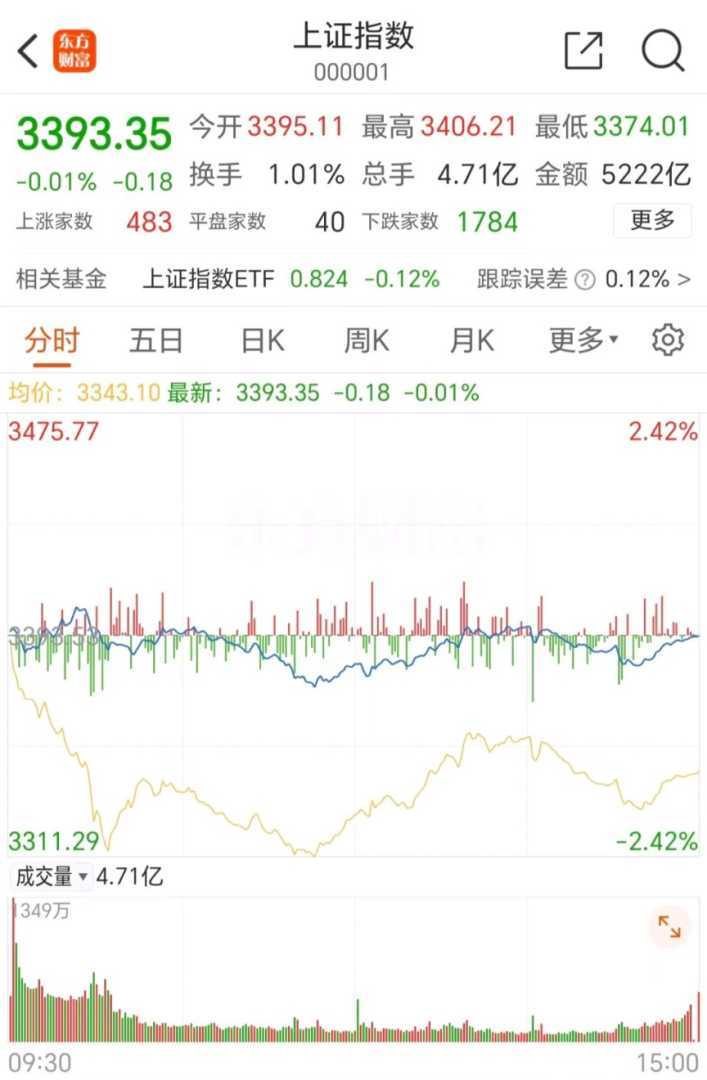
Task: Go back using the top-left arrow
Action: (x=28, y=51)
